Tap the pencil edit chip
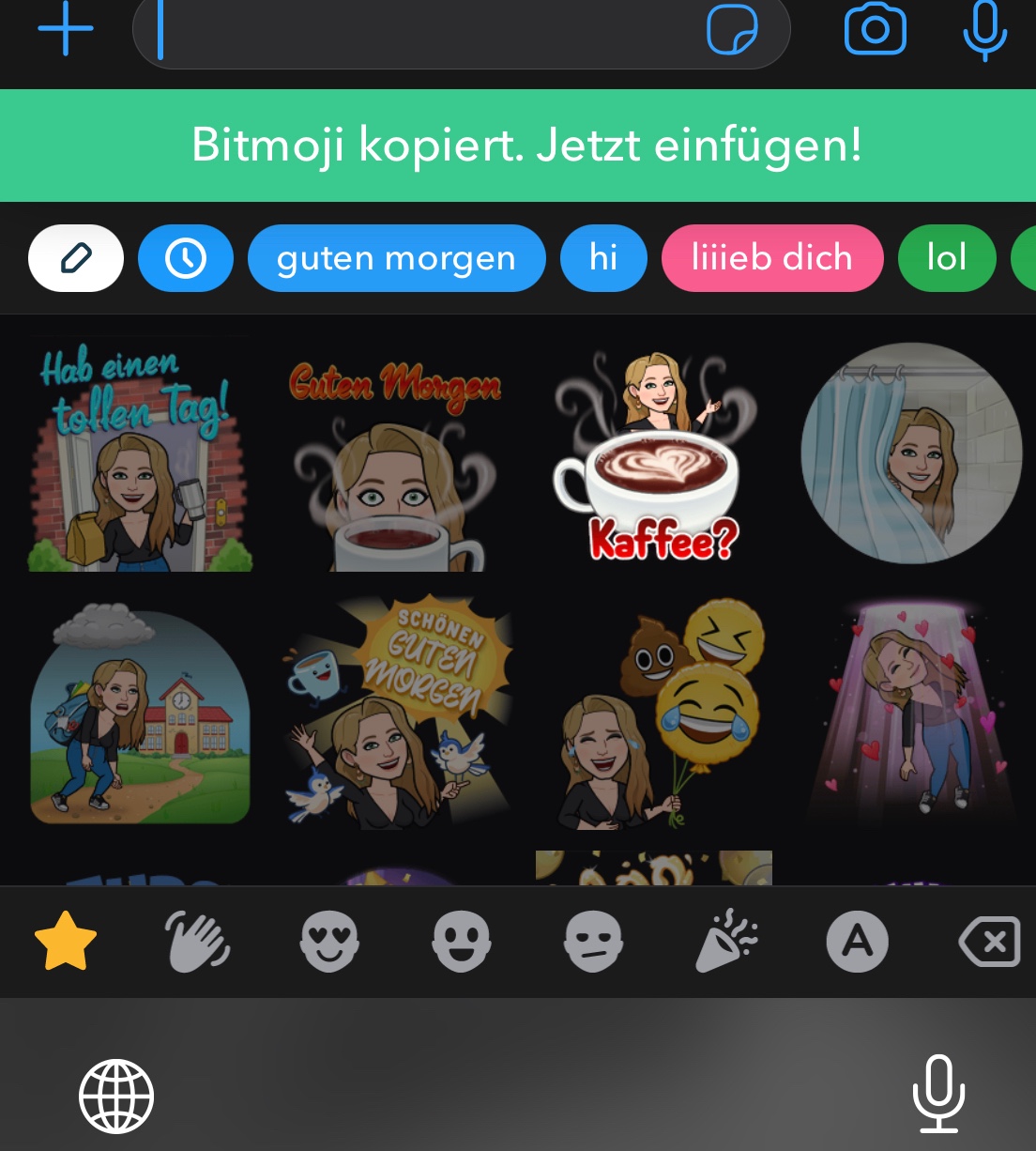This screenshot has height=1151, width=1036. click(x=76, y=258)
